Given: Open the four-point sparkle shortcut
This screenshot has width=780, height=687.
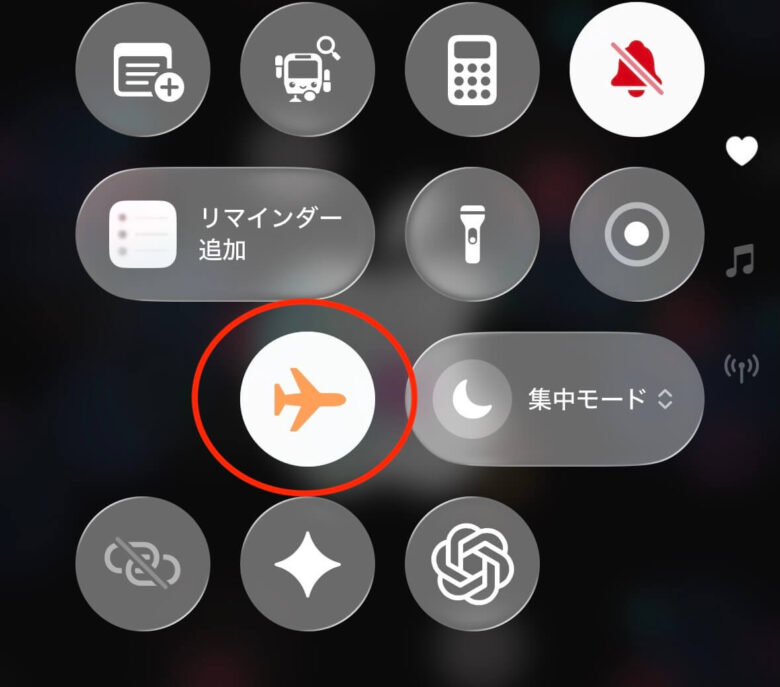Looking at the screenshot, I should coord(307,564).
